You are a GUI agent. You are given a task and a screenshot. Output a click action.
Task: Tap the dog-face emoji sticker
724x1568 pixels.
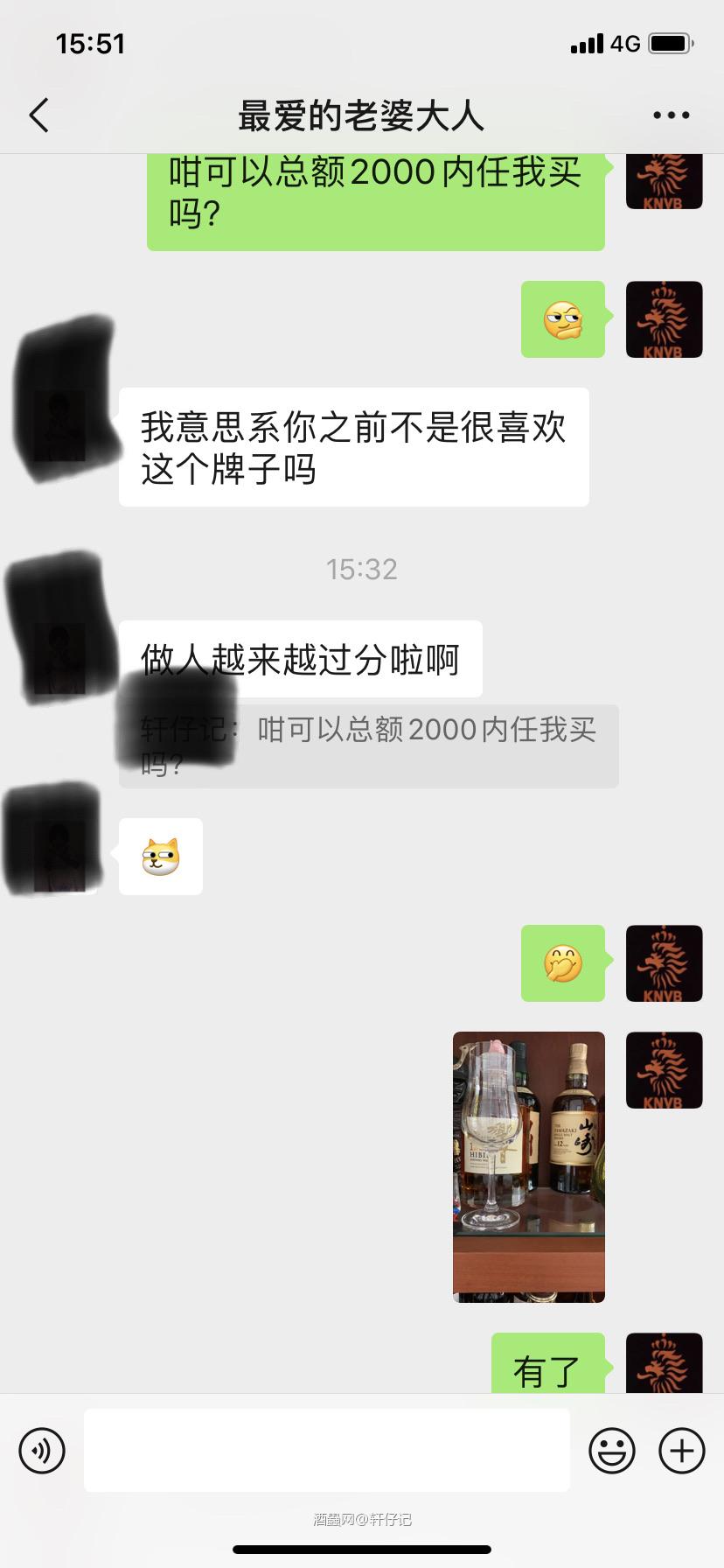tap(160, 857)
